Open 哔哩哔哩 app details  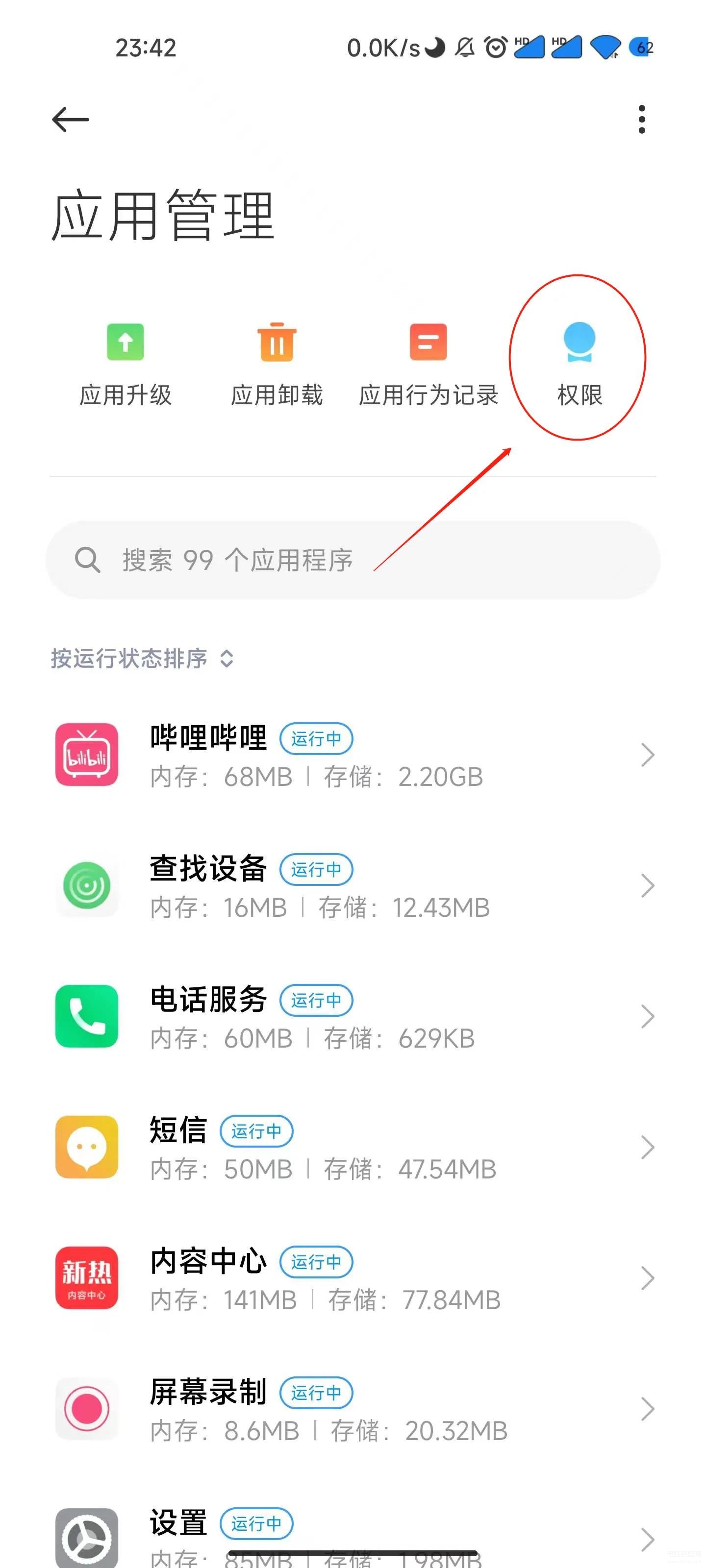353,755
